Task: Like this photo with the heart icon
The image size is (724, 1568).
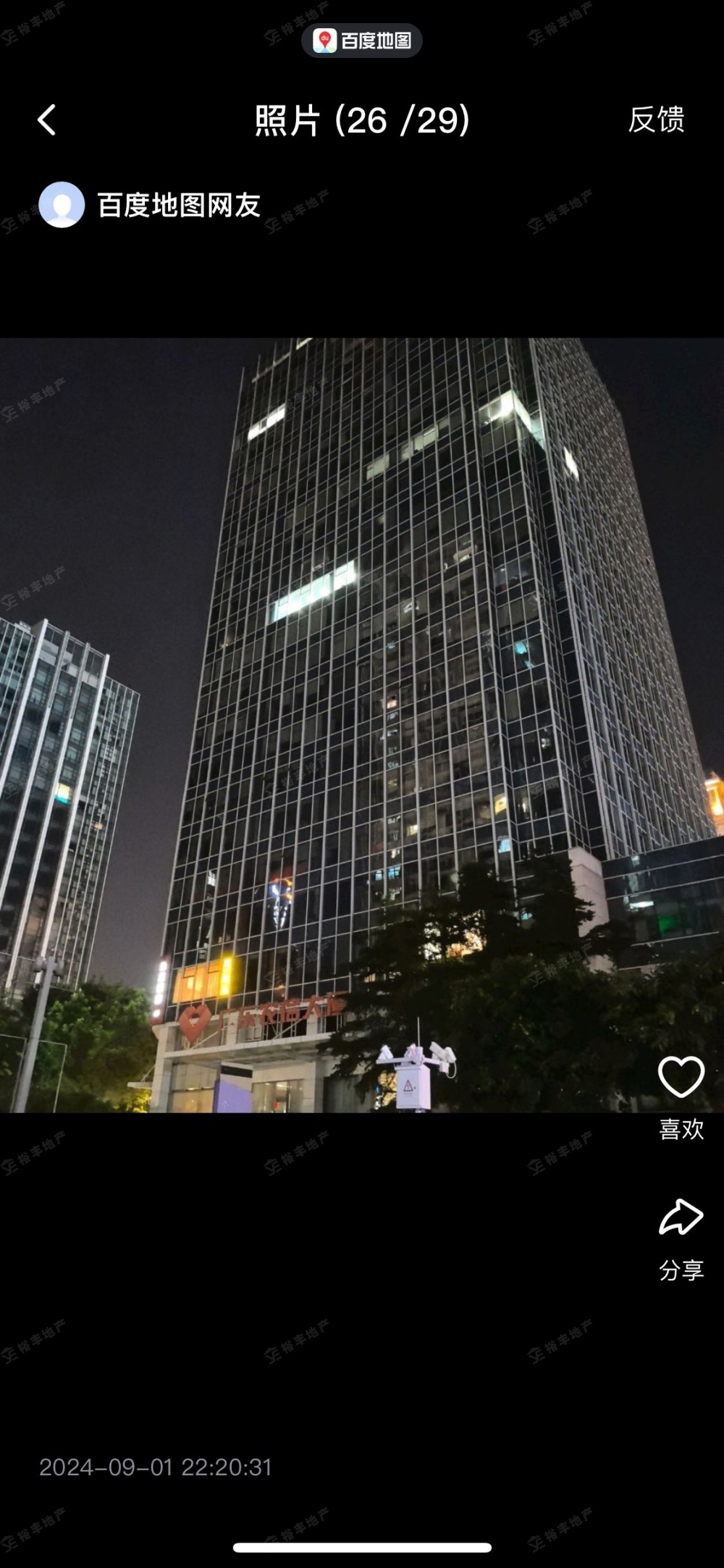Action: (681, 1077)
